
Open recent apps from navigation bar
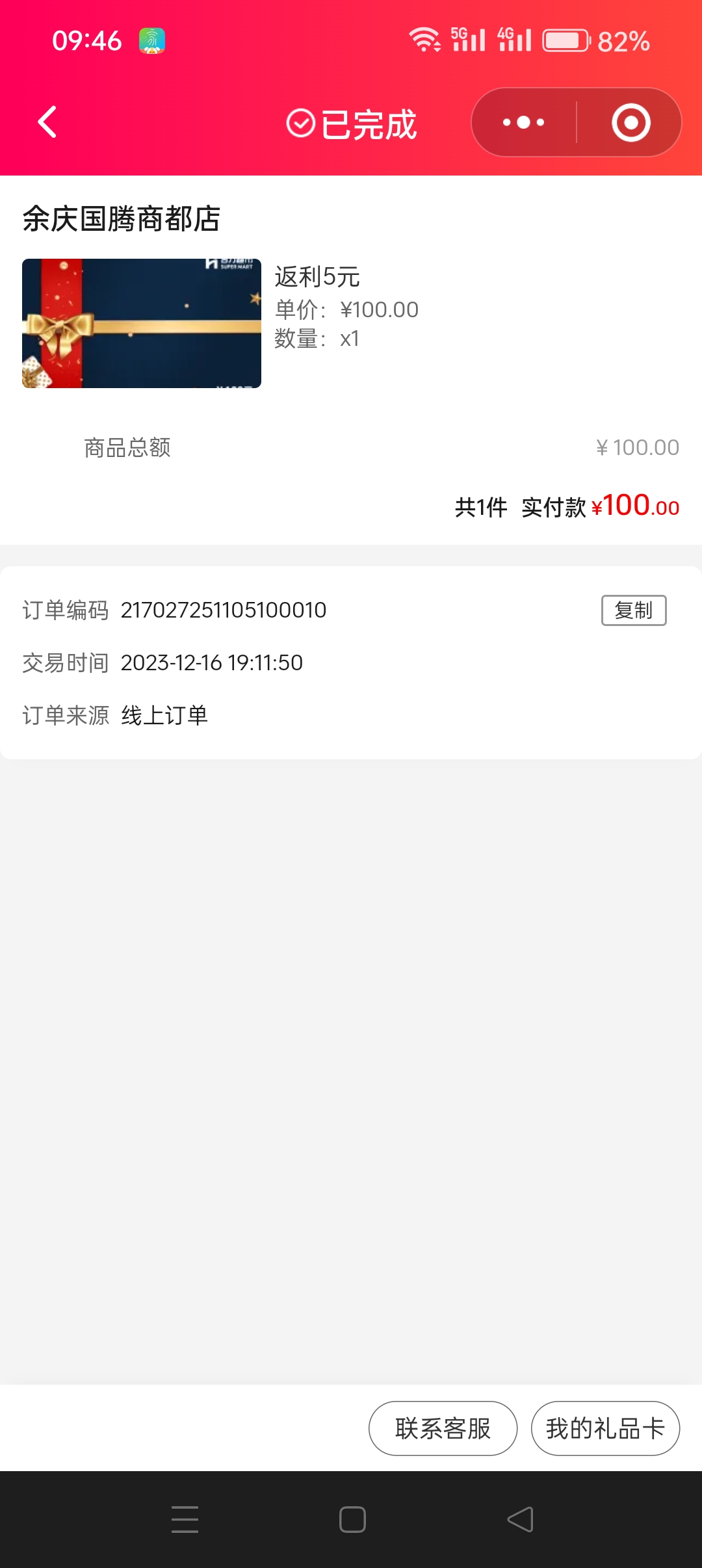pyautogui.click(x=185, y=1519)
